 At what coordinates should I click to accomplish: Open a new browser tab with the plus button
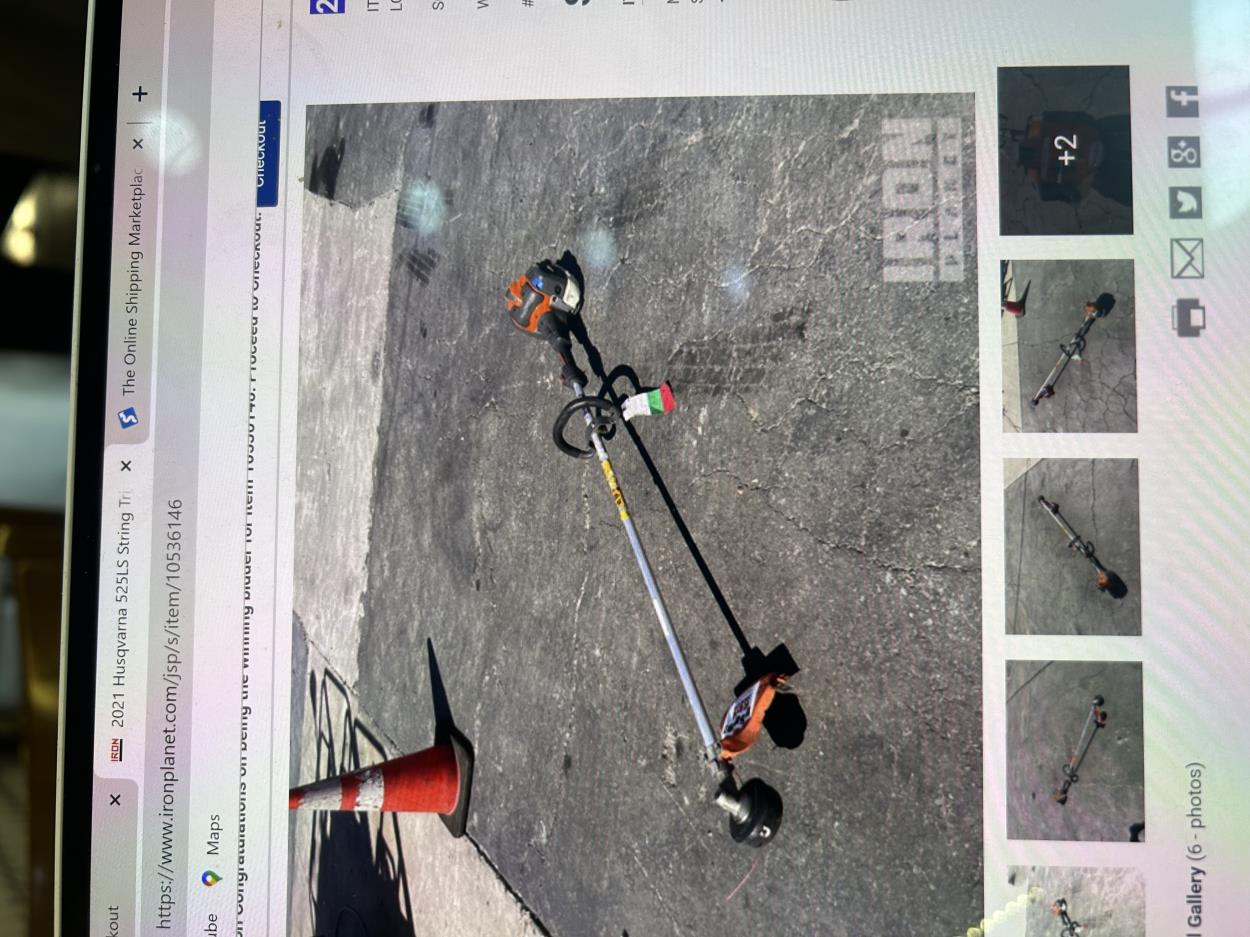point(140,93)
